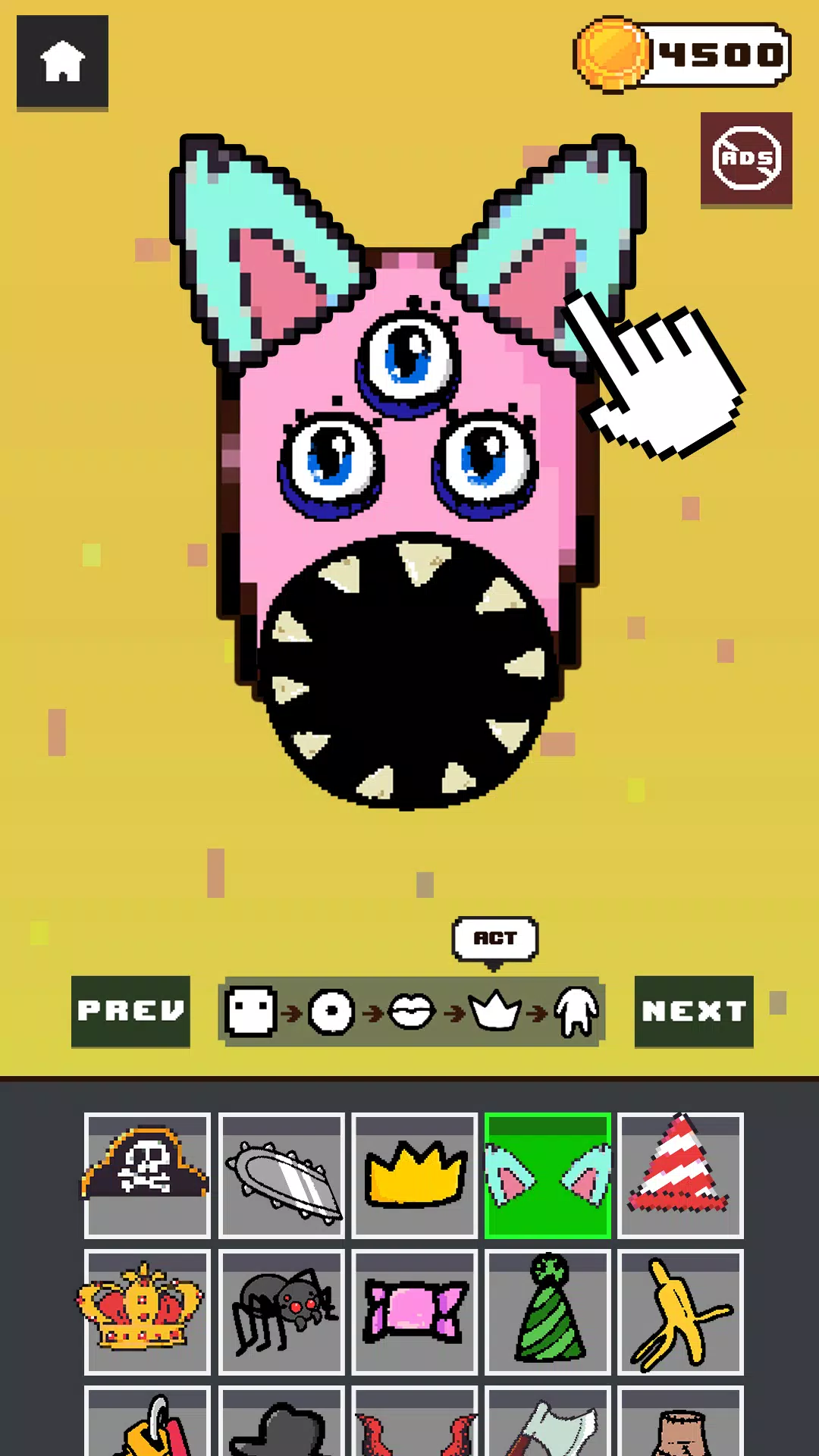Choose the axe accessory
The width and height of the screenshot is (819, 1456).
(x=548, y=1426)
